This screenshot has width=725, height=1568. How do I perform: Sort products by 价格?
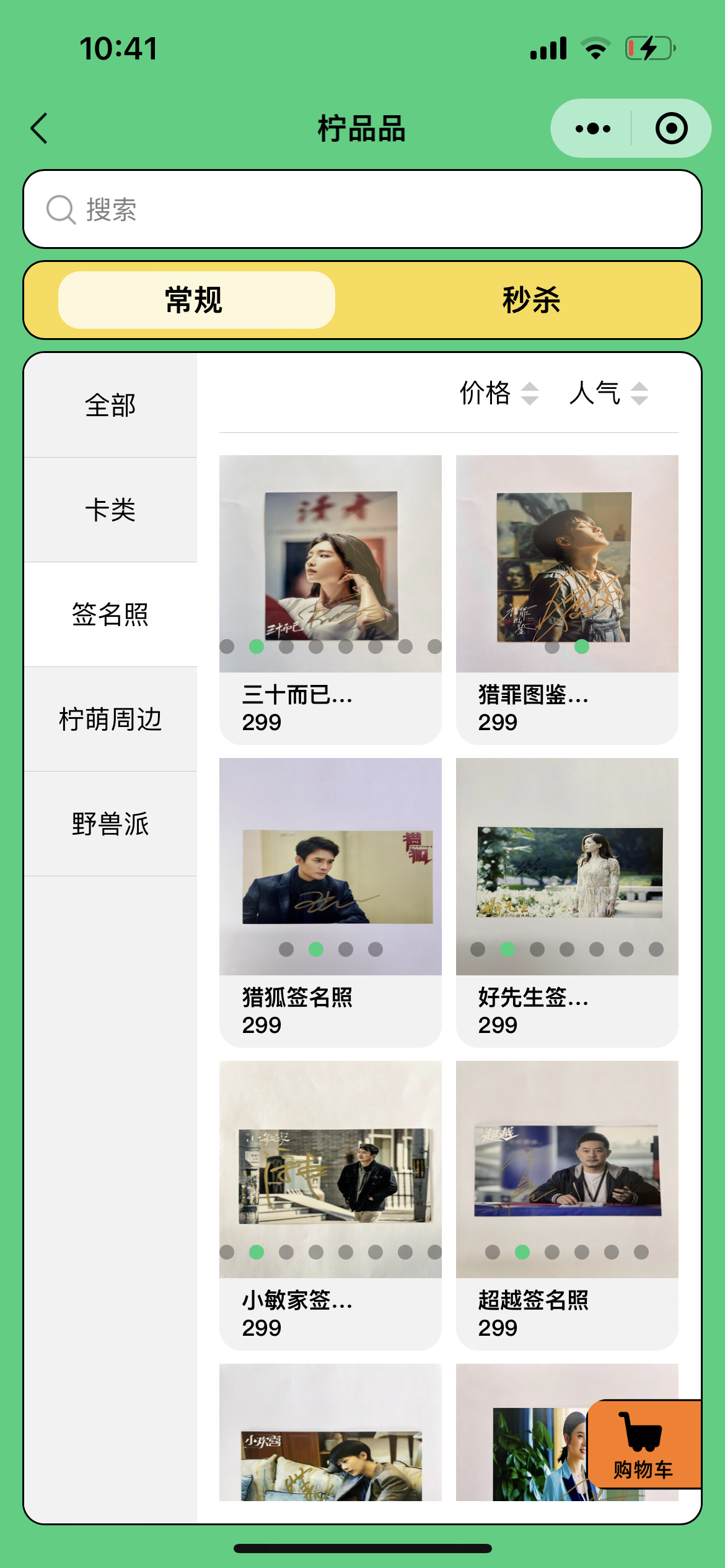coord(498,393)
